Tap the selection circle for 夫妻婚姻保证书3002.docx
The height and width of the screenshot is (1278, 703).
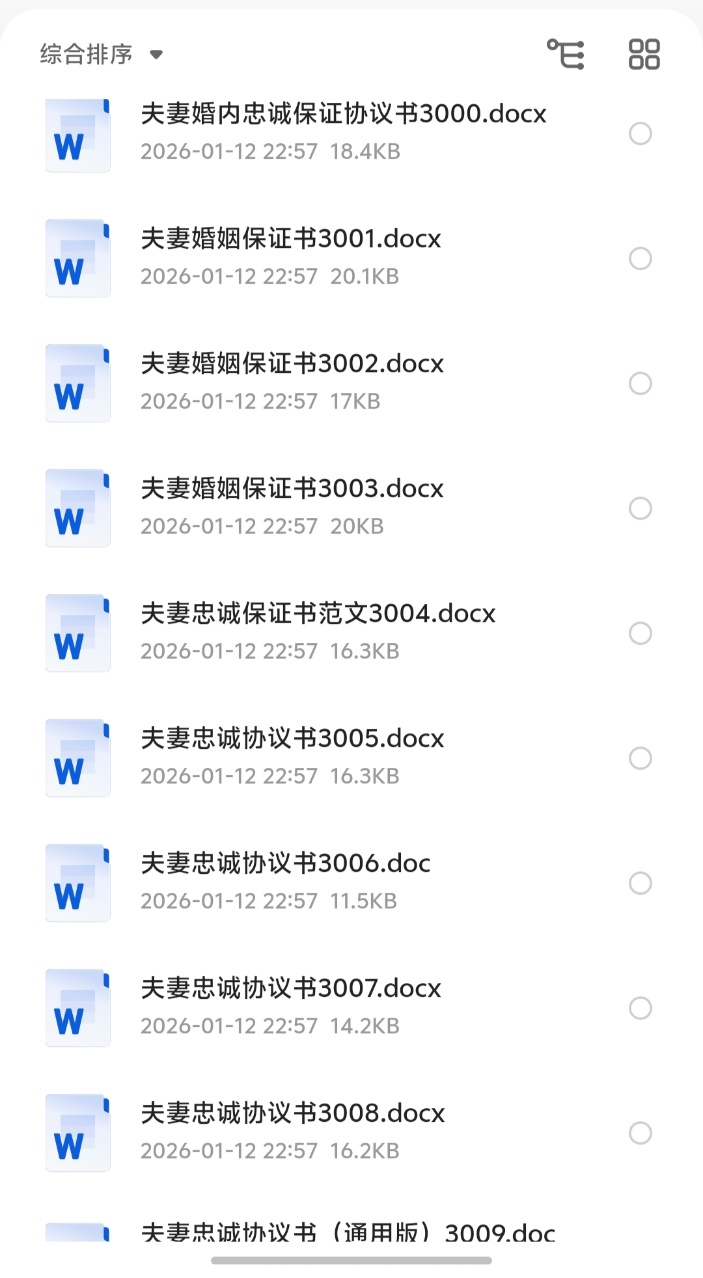(640, 384)
